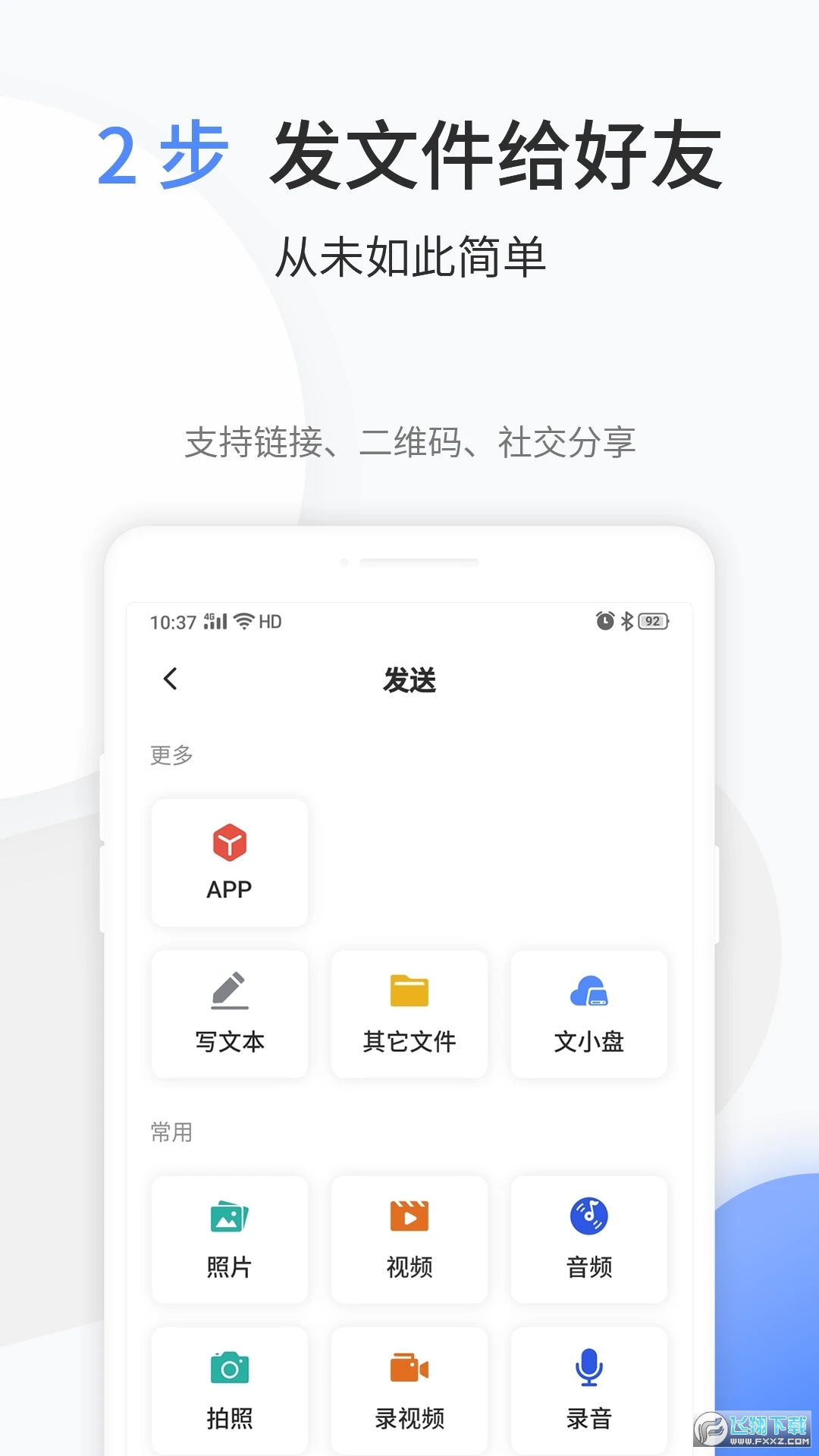This screenshot has height=1456, width=819.
Task: Tap the Wi-Fi signal indicator
Action: (x=243, y=622)
